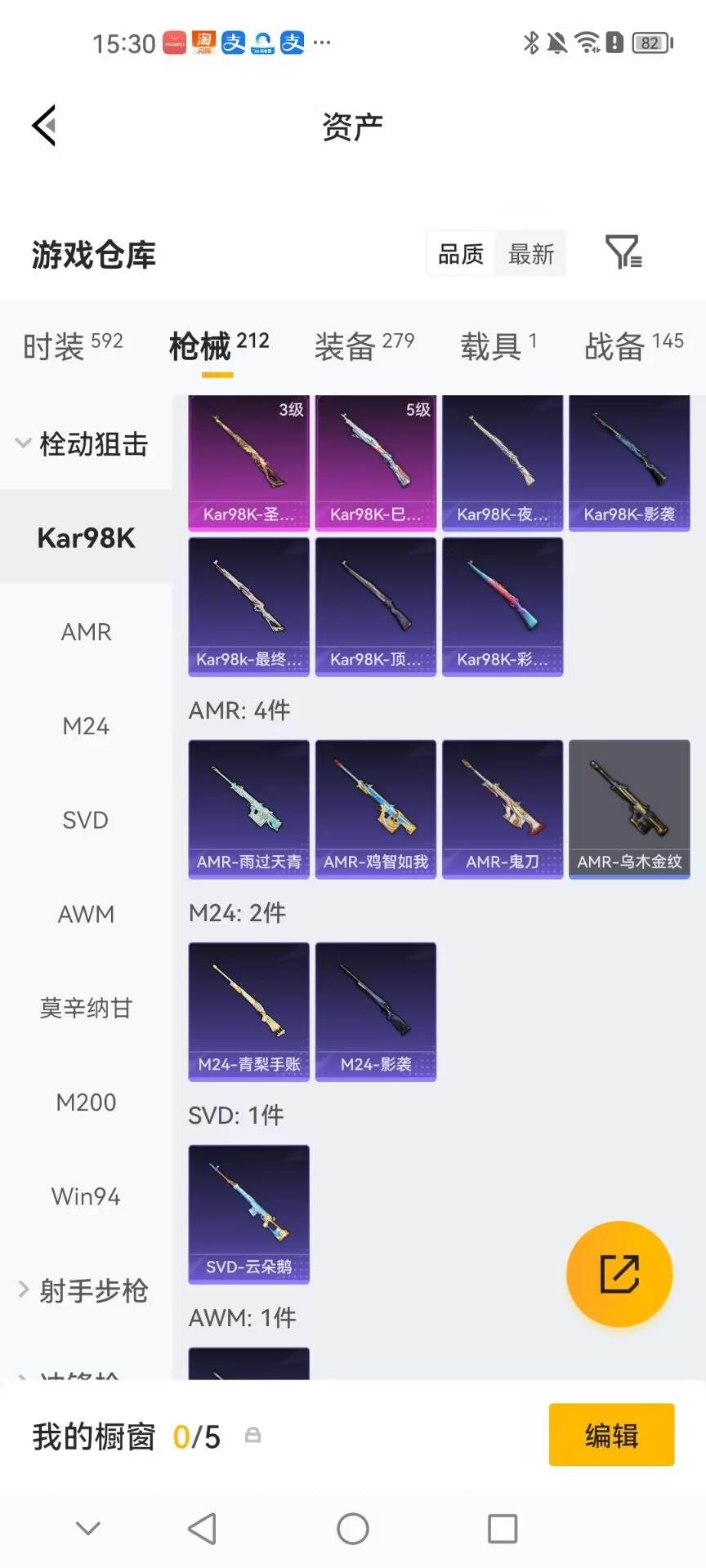Select AMR in the side list
The width and height of the screenshot is (706, 1568).
(86, 631)
